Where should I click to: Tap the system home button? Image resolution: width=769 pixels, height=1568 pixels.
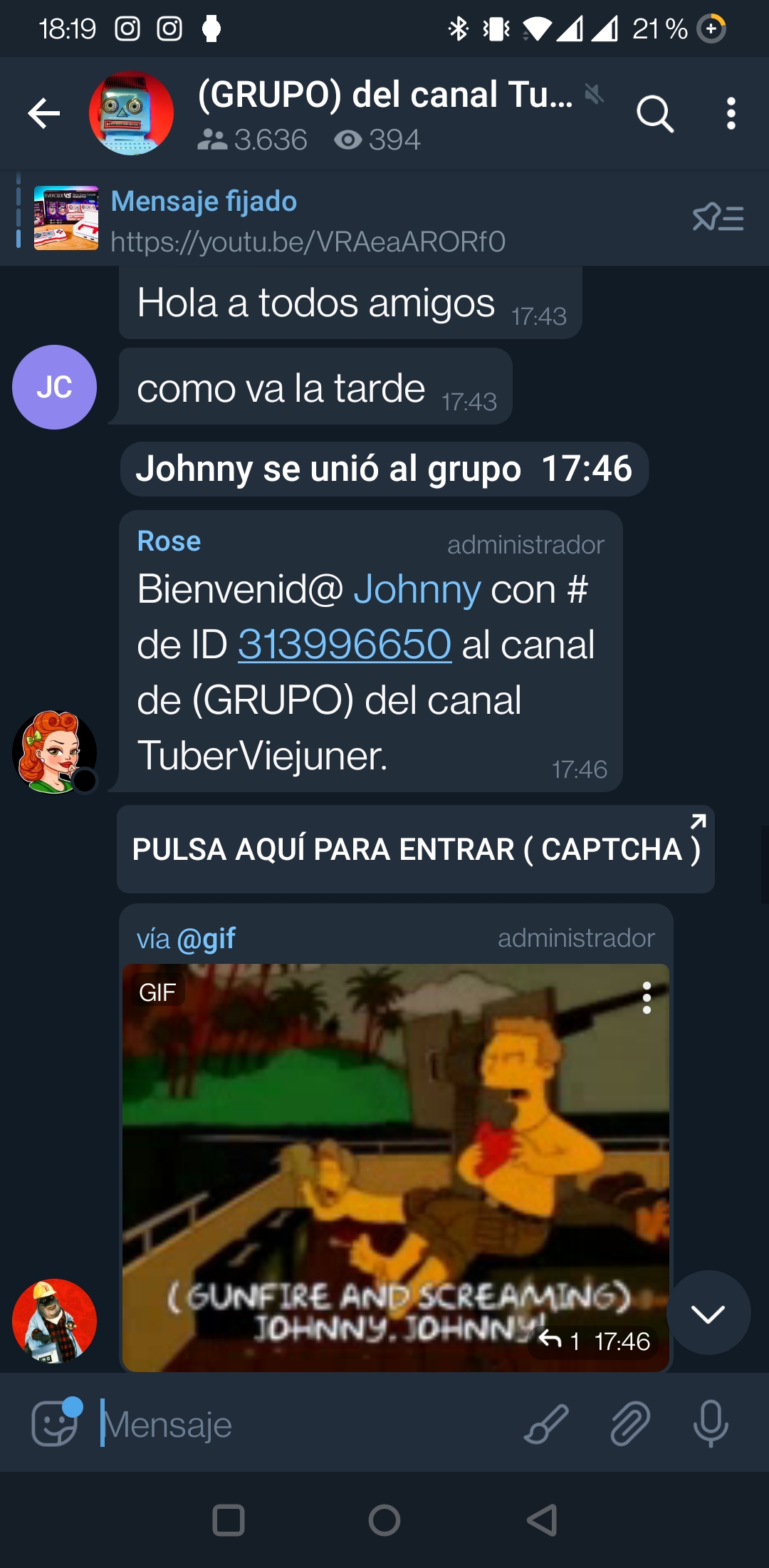click(384, 1520)
